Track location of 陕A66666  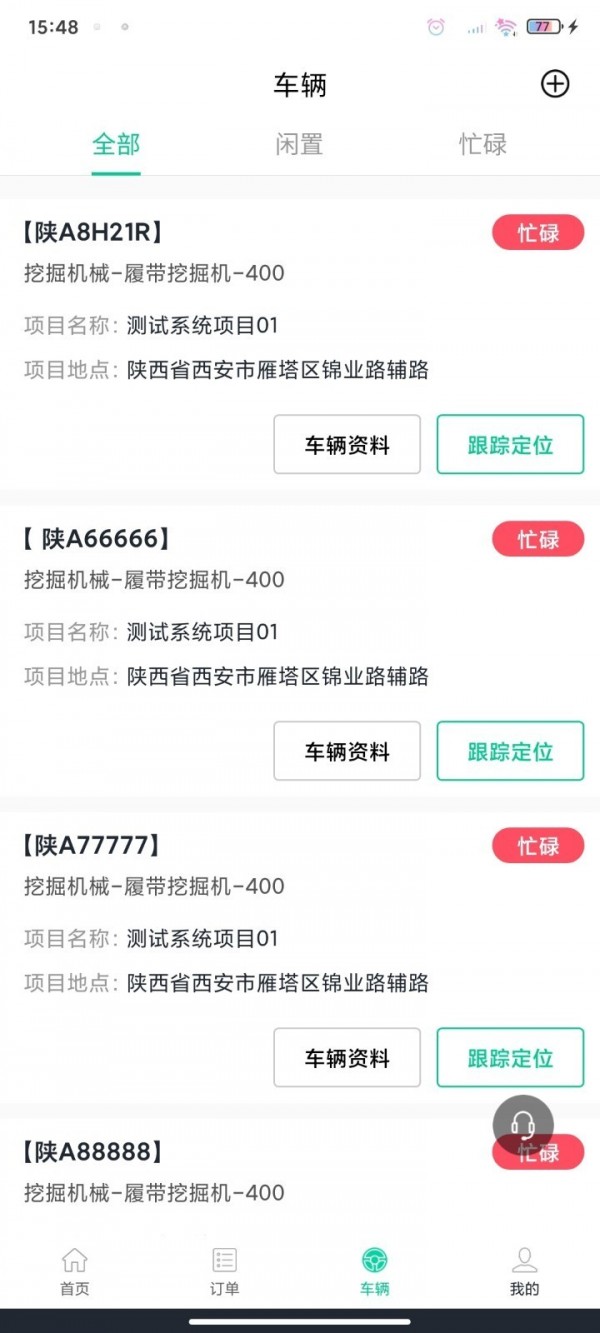pyautogui.click(x=510, y=751)
